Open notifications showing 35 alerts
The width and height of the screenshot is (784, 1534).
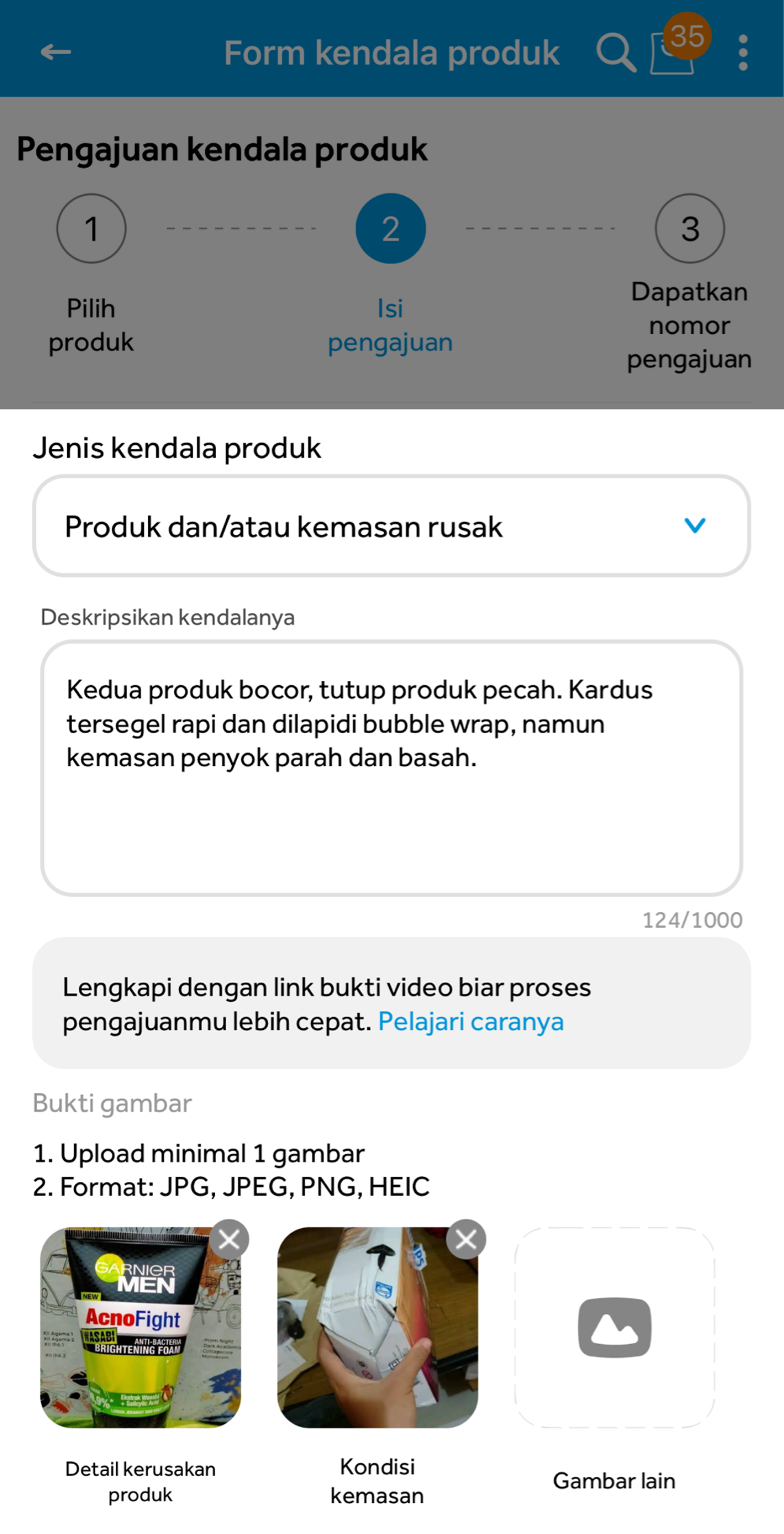pos(674,55)
